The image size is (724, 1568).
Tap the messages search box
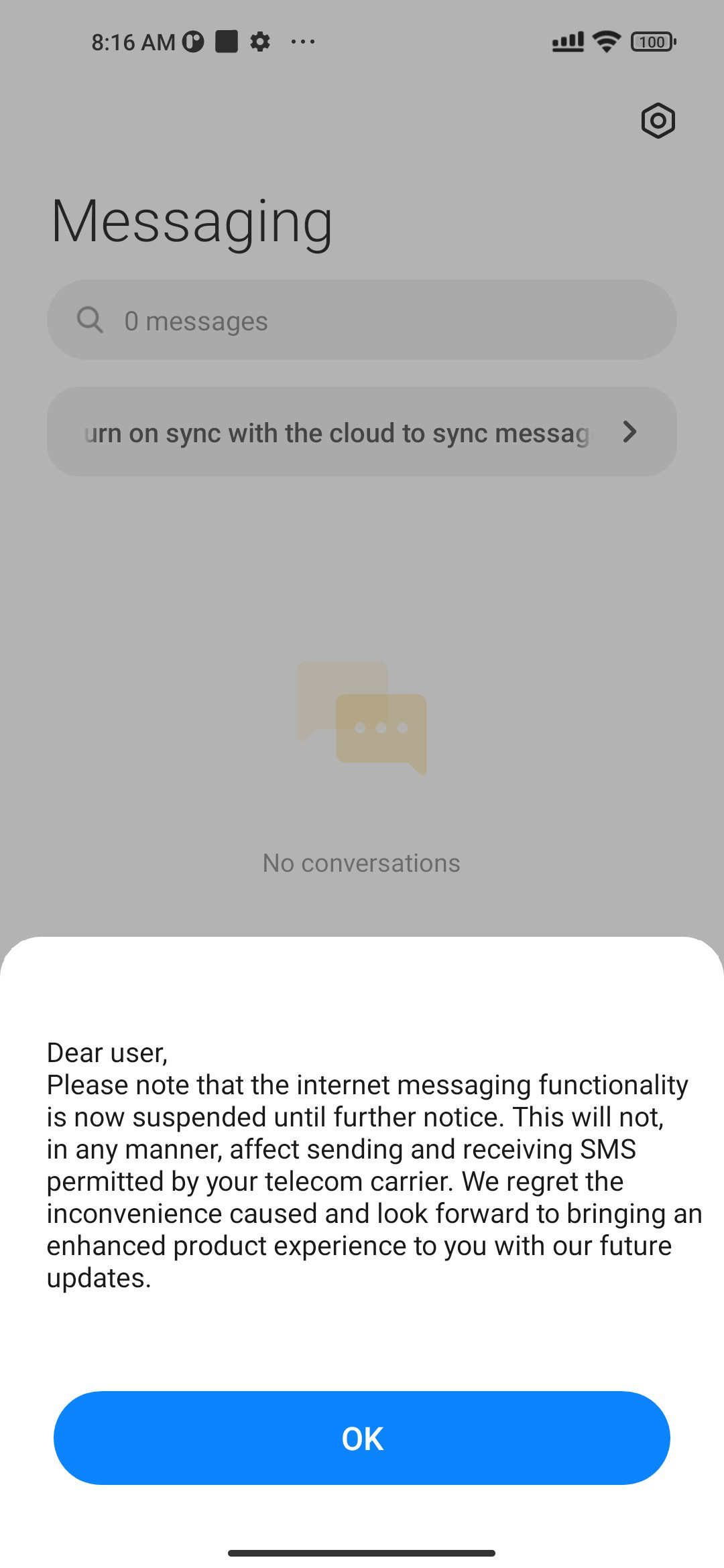pyautogui.click(x=362, y=320)
